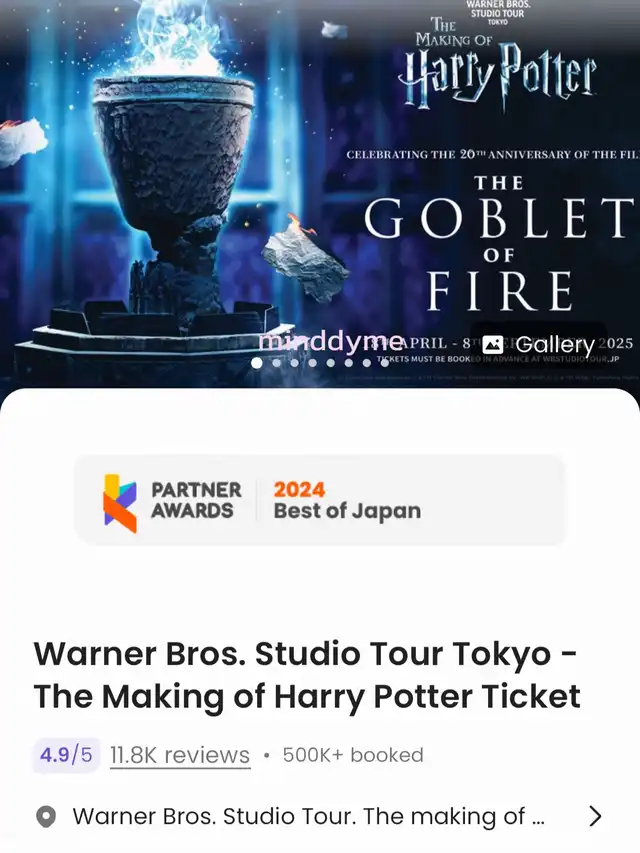Screen dimensions: 640x853
Task: Open the Partner Awards 2024 badge
Action: [320, 500]
